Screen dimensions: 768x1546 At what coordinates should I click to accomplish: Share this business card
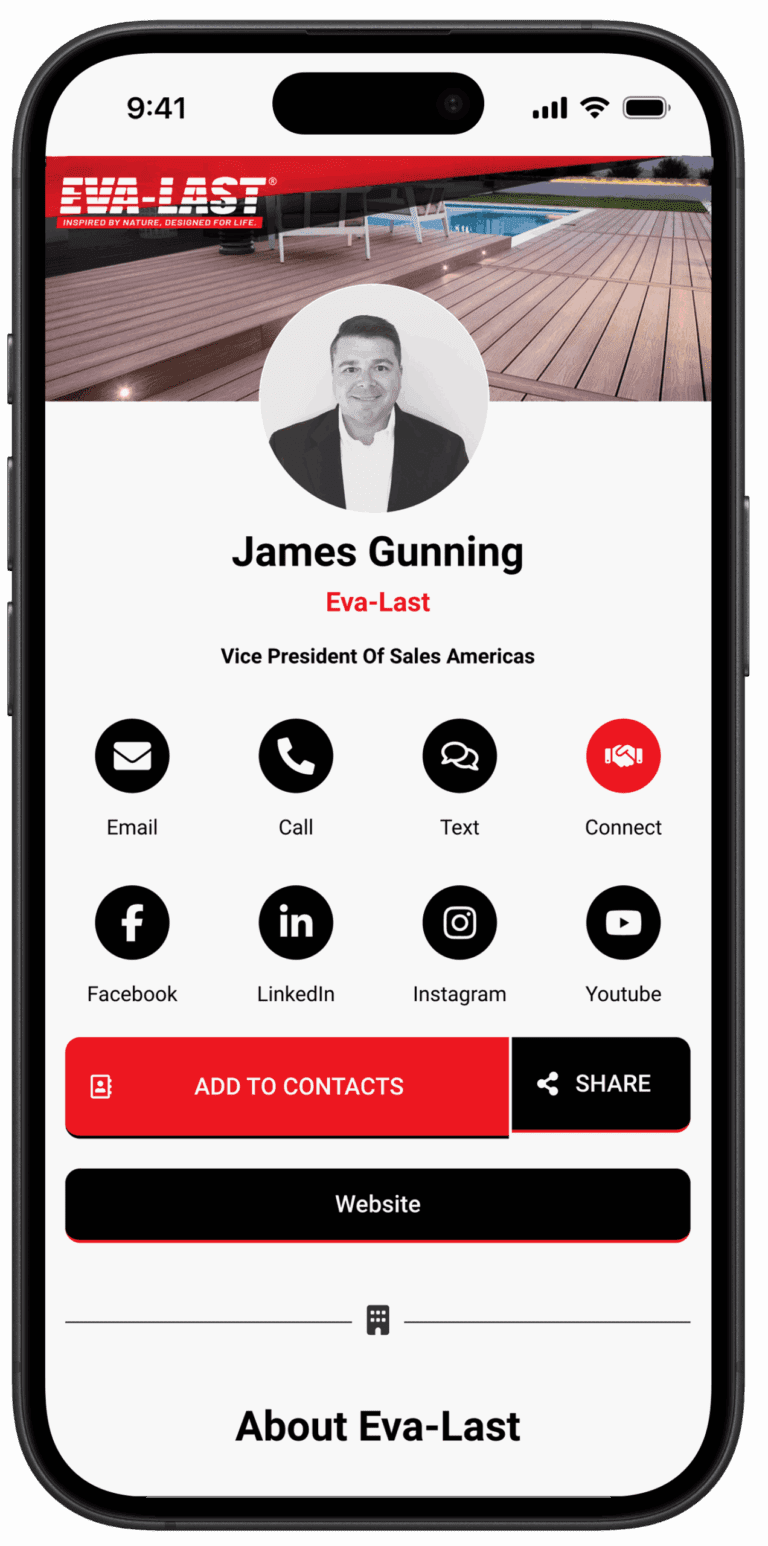[601, 1084]
